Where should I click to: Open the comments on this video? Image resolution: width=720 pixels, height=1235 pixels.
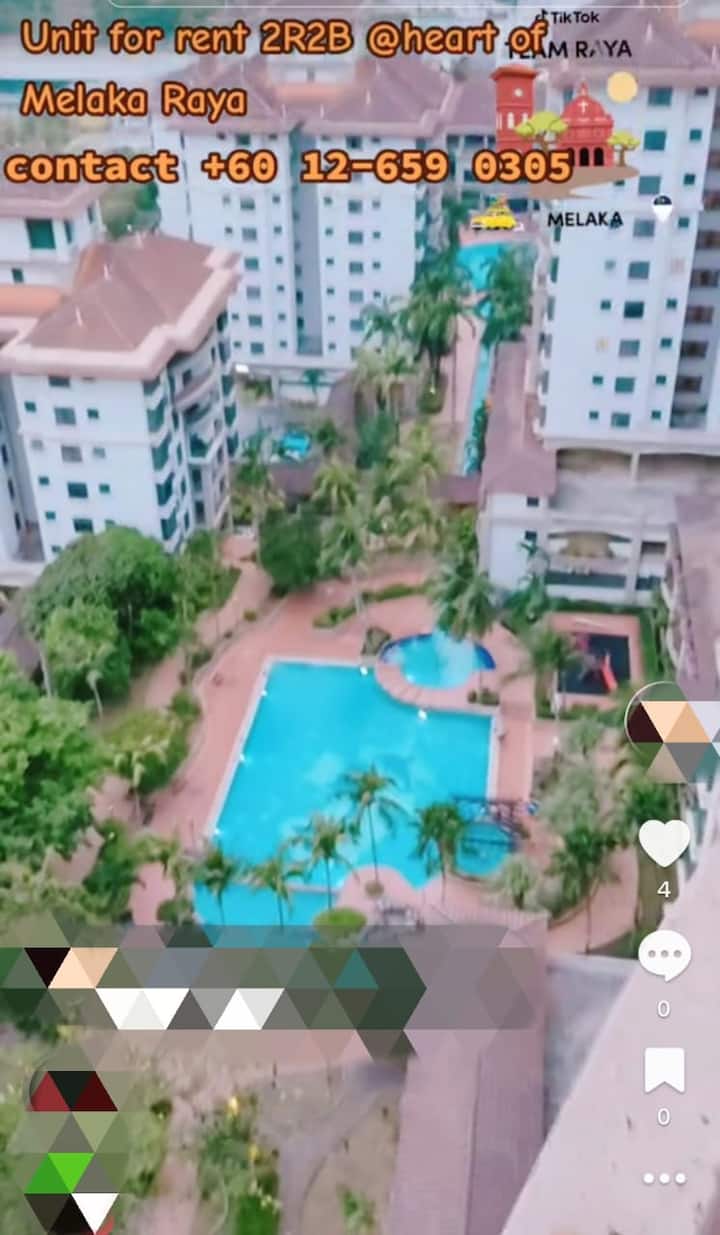pyautogui.click(x=664, y=956)
